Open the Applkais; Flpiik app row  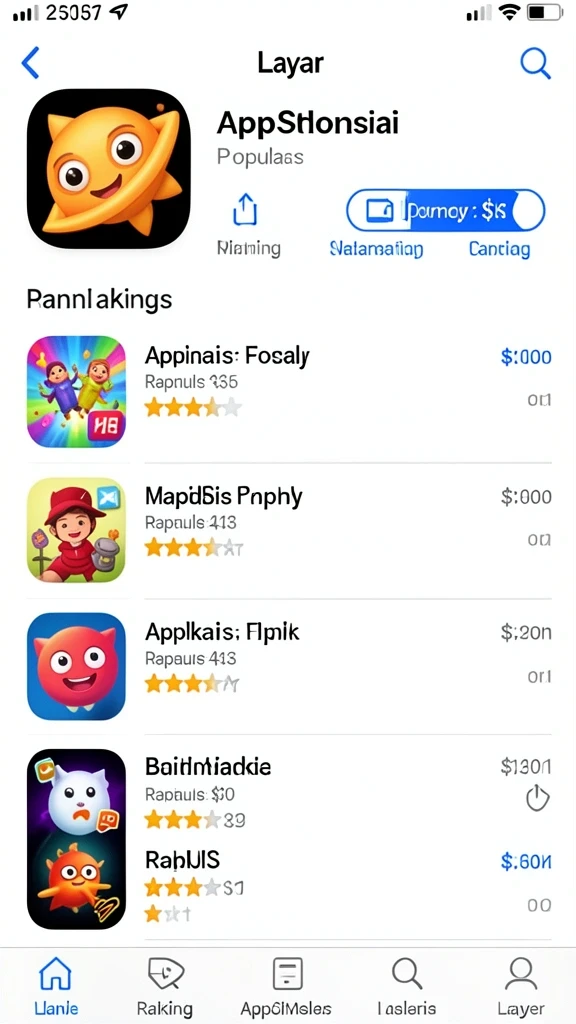pos(289,665)
